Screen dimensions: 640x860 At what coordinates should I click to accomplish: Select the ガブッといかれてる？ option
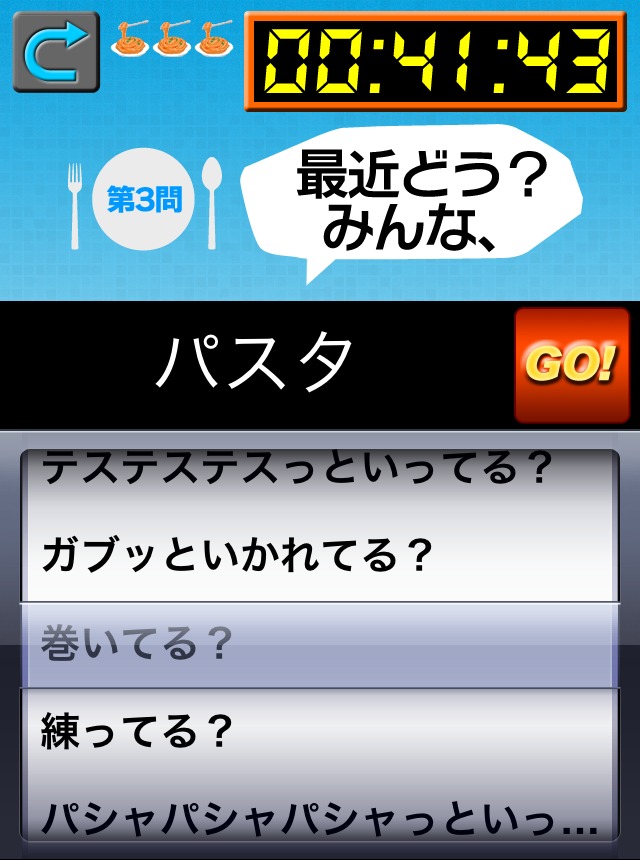coord(236,555)
